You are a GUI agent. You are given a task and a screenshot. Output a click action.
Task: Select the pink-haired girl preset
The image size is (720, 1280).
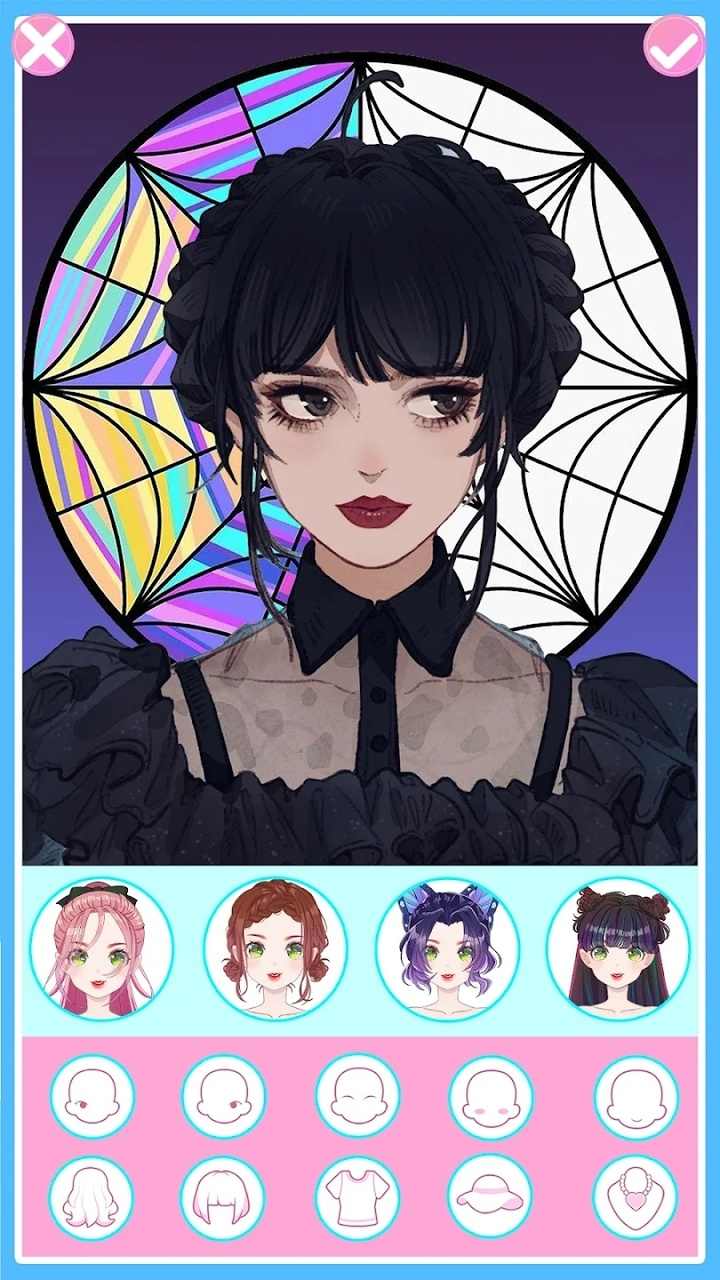coord(101,949)
